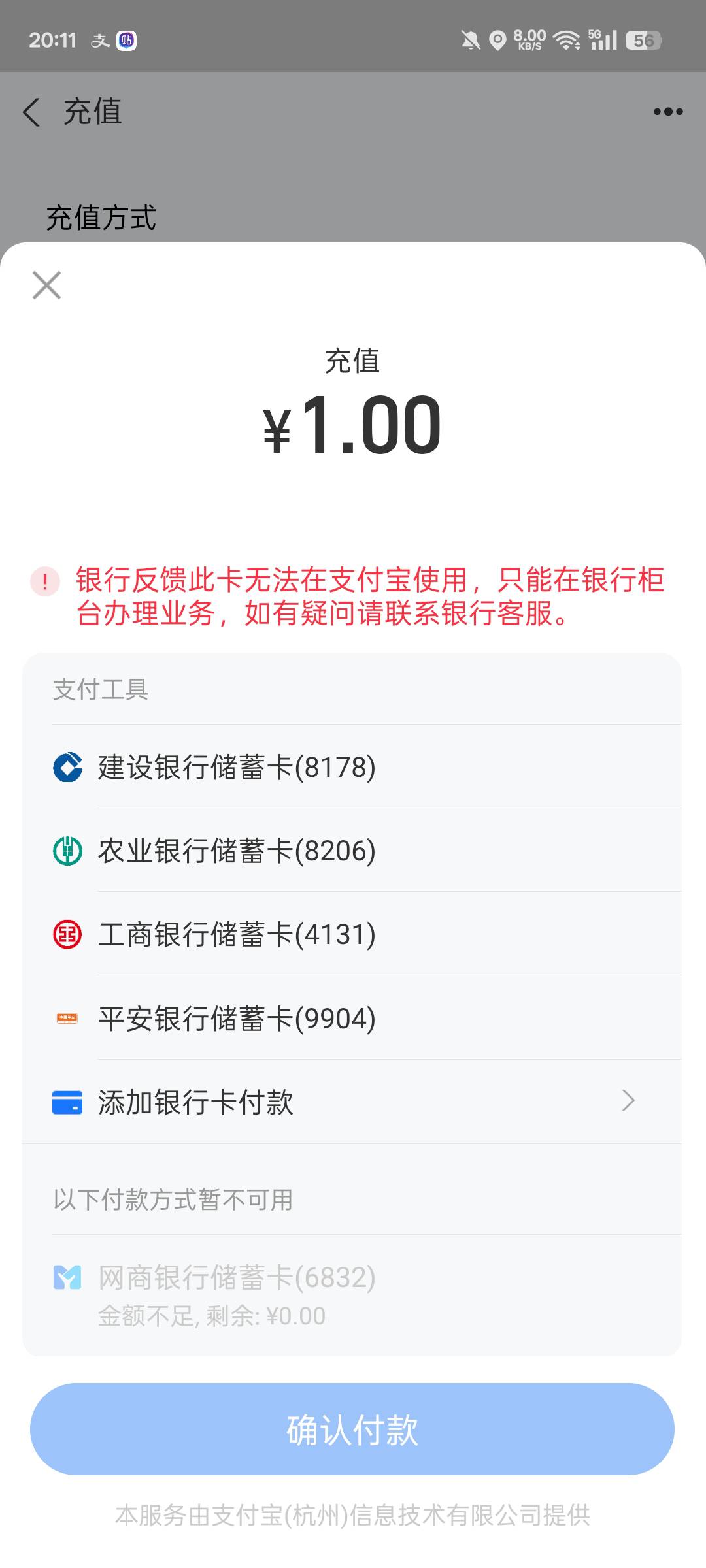Close the payment sheet with X
The height and width of the screenshot is (1568, 706).
[x=46, y=286]
